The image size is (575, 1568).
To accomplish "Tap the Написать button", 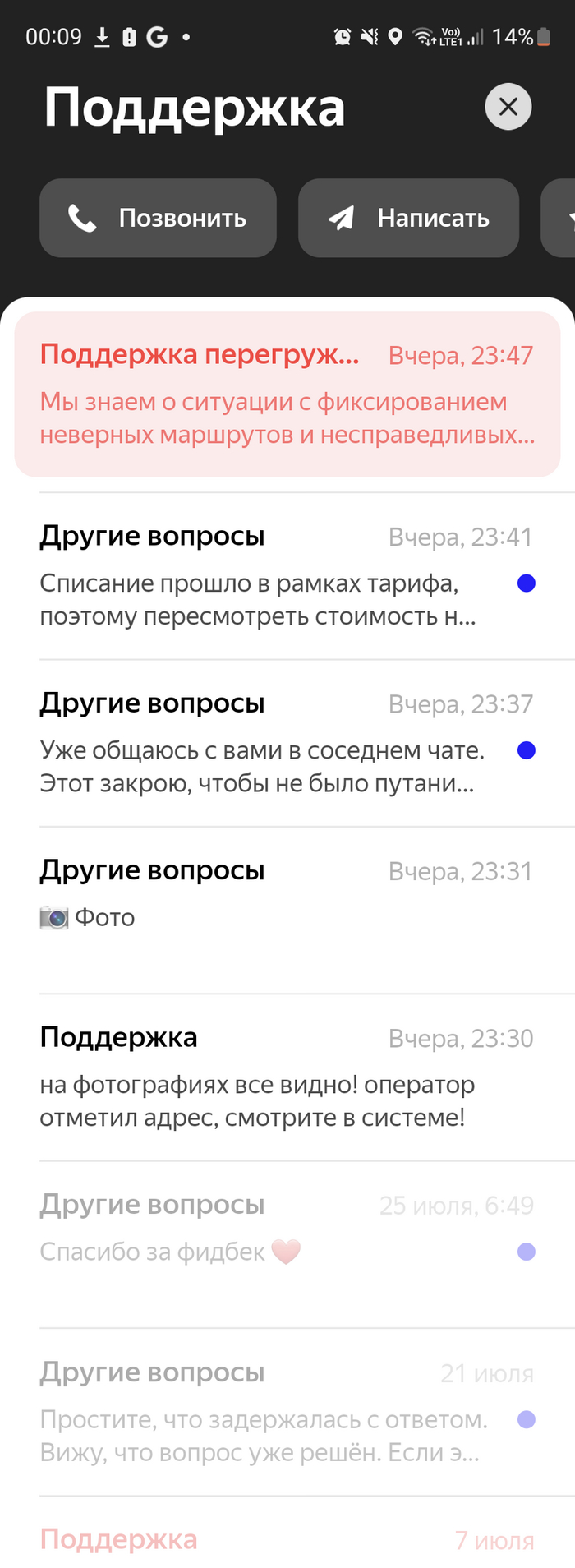I will tap(409, 219).
